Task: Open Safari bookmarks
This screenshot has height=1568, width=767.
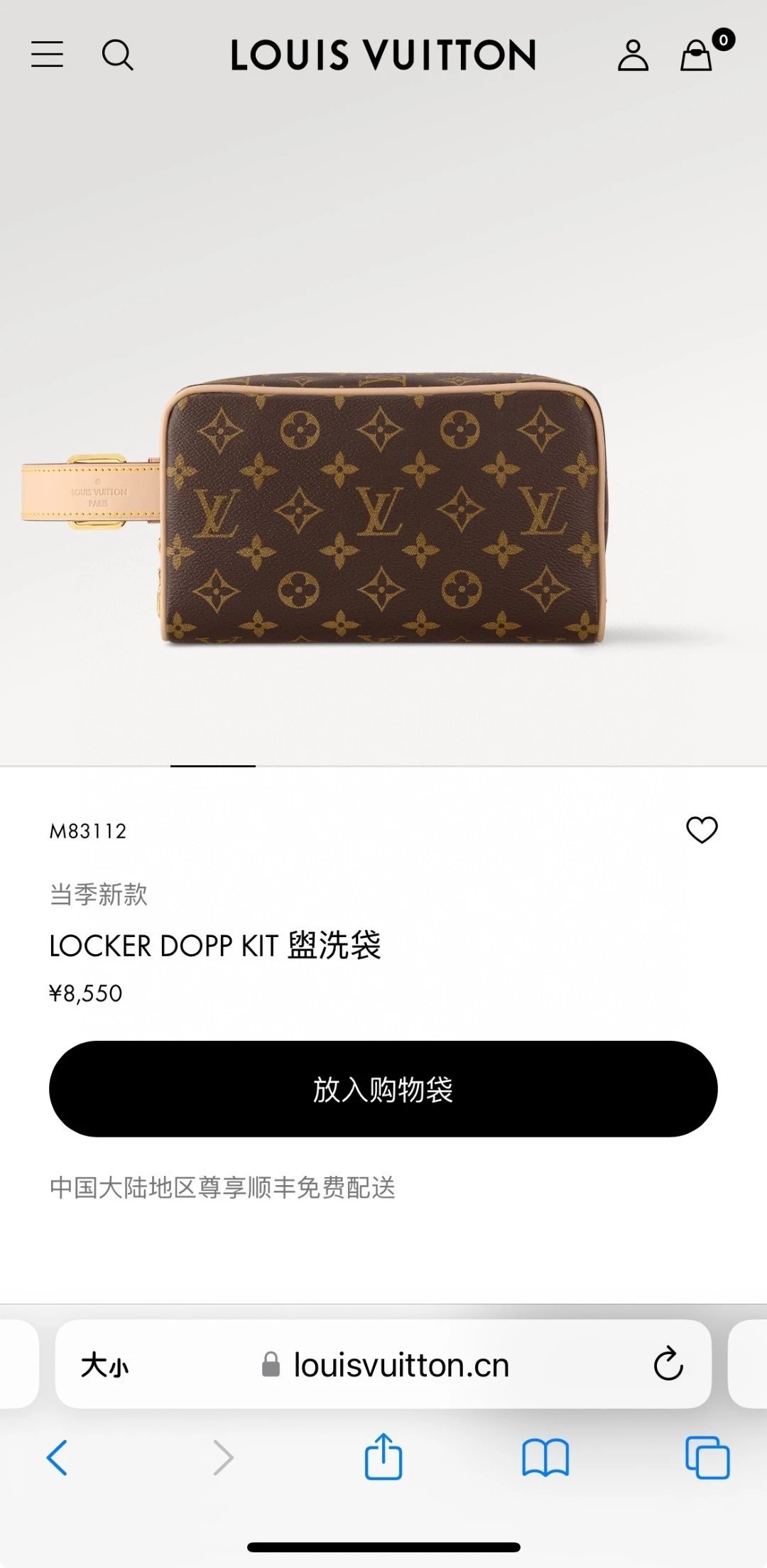Action: tap(545, 1458)
